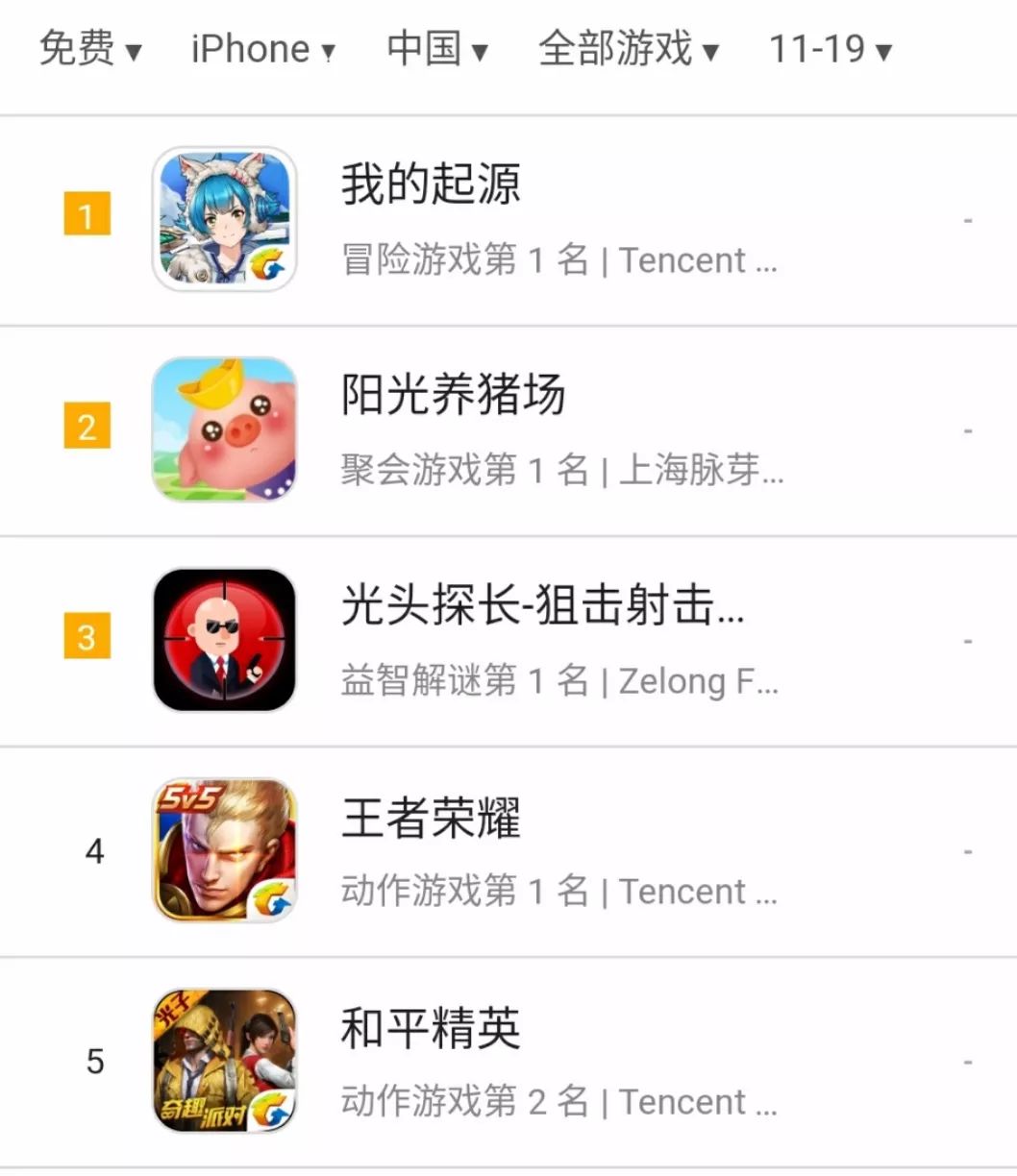The height and width of the screenshot is (1176, 1017).
Task: Tap the 和平精英 app icon
Action: (x=225, y=1059)
